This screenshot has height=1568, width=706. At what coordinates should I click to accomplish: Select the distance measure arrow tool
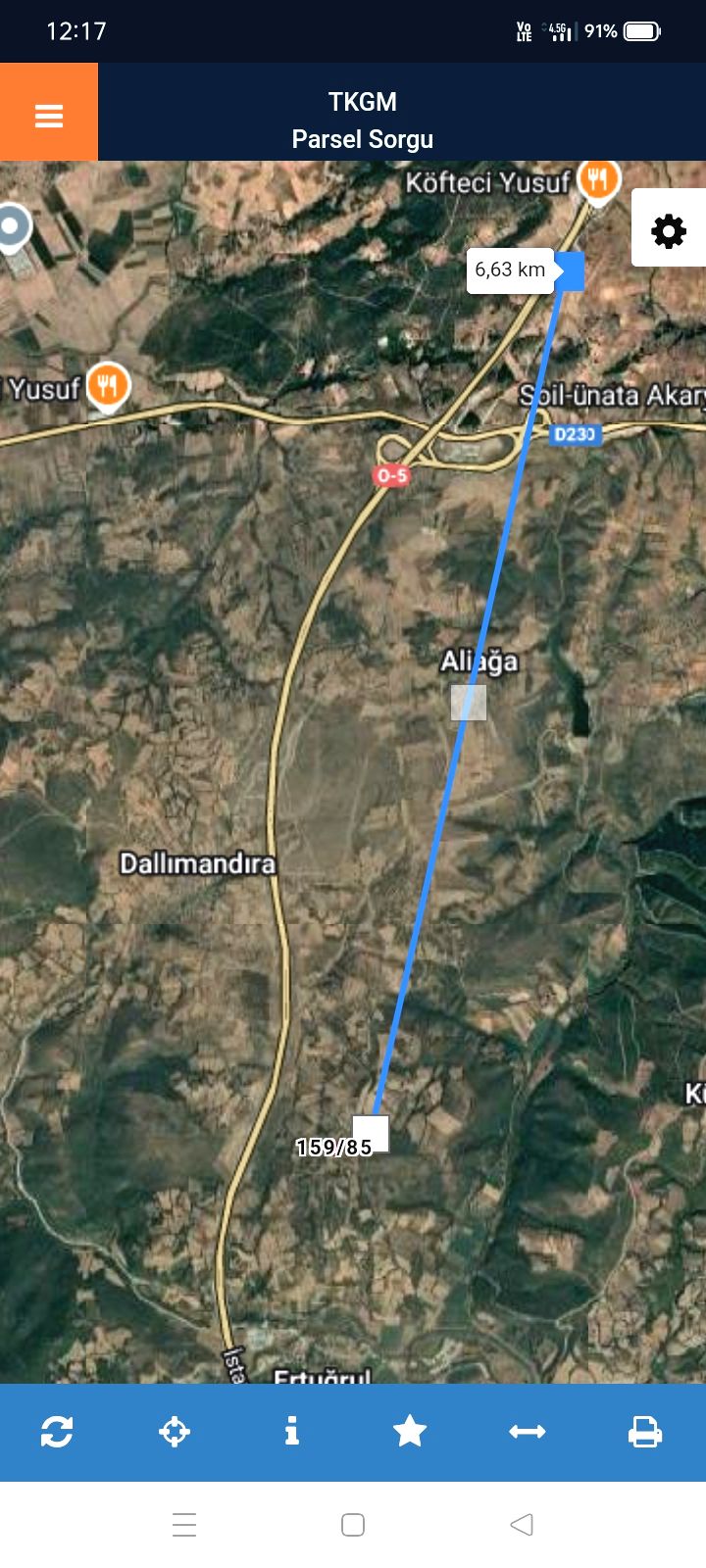[x=527, y=1432]
